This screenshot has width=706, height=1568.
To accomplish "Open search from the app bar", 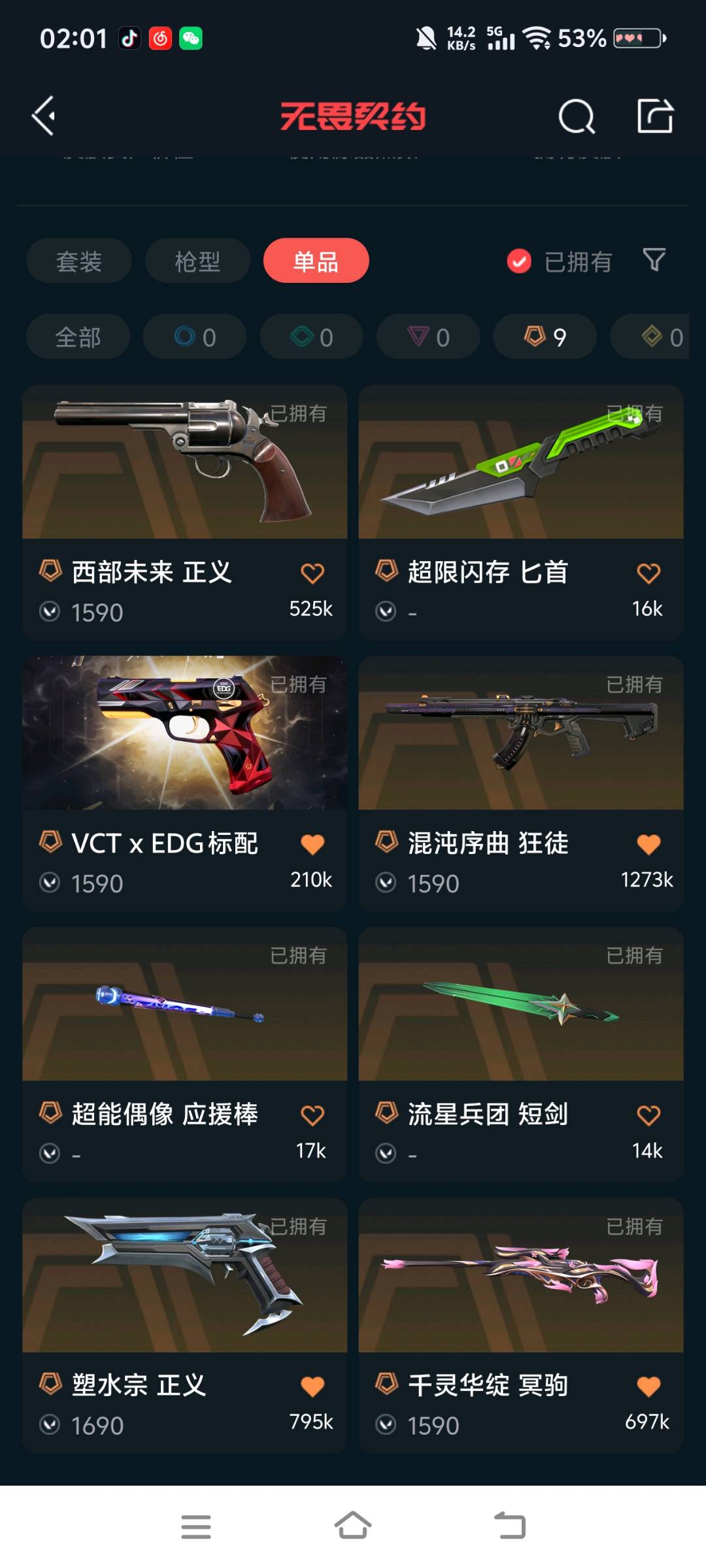I will [x=577, y=117].
